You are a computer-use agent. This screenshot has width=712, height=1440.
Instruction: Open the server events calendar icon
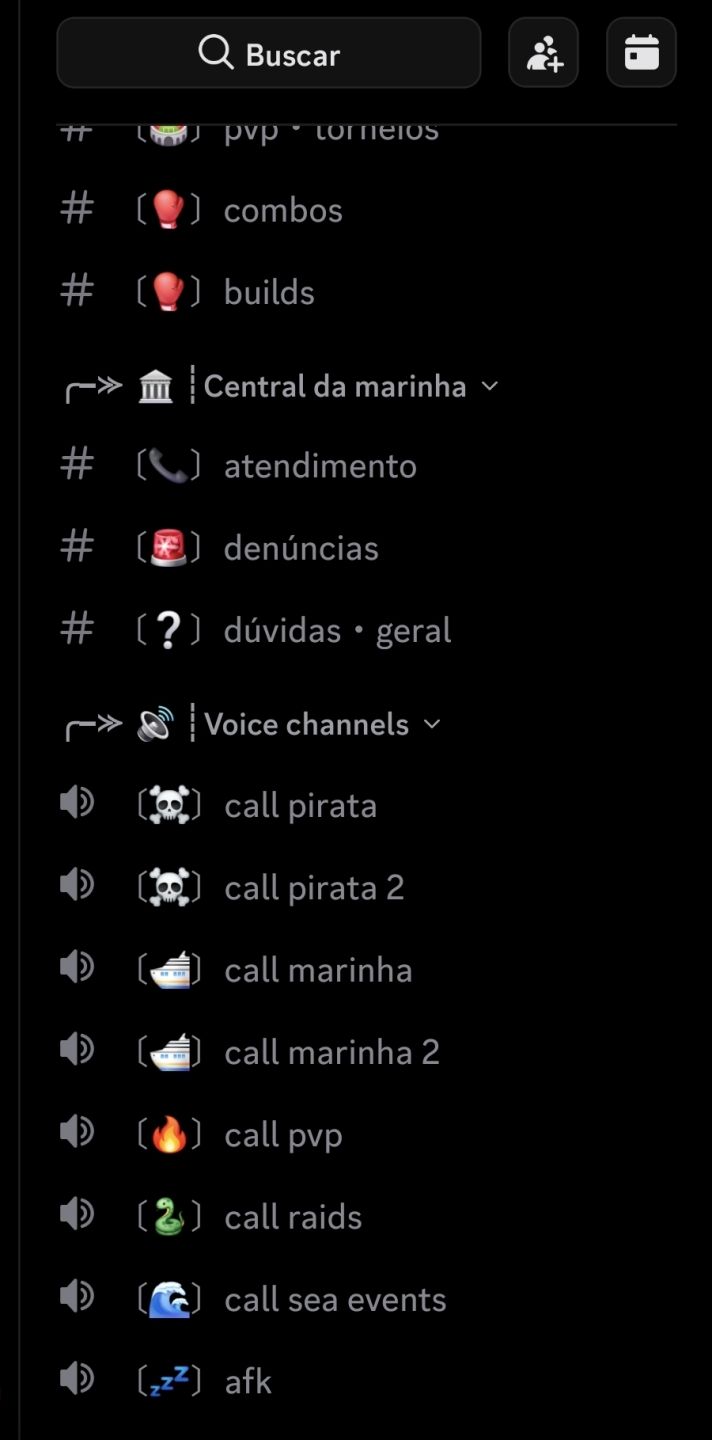pyautogui.click(x=642, y=53)
